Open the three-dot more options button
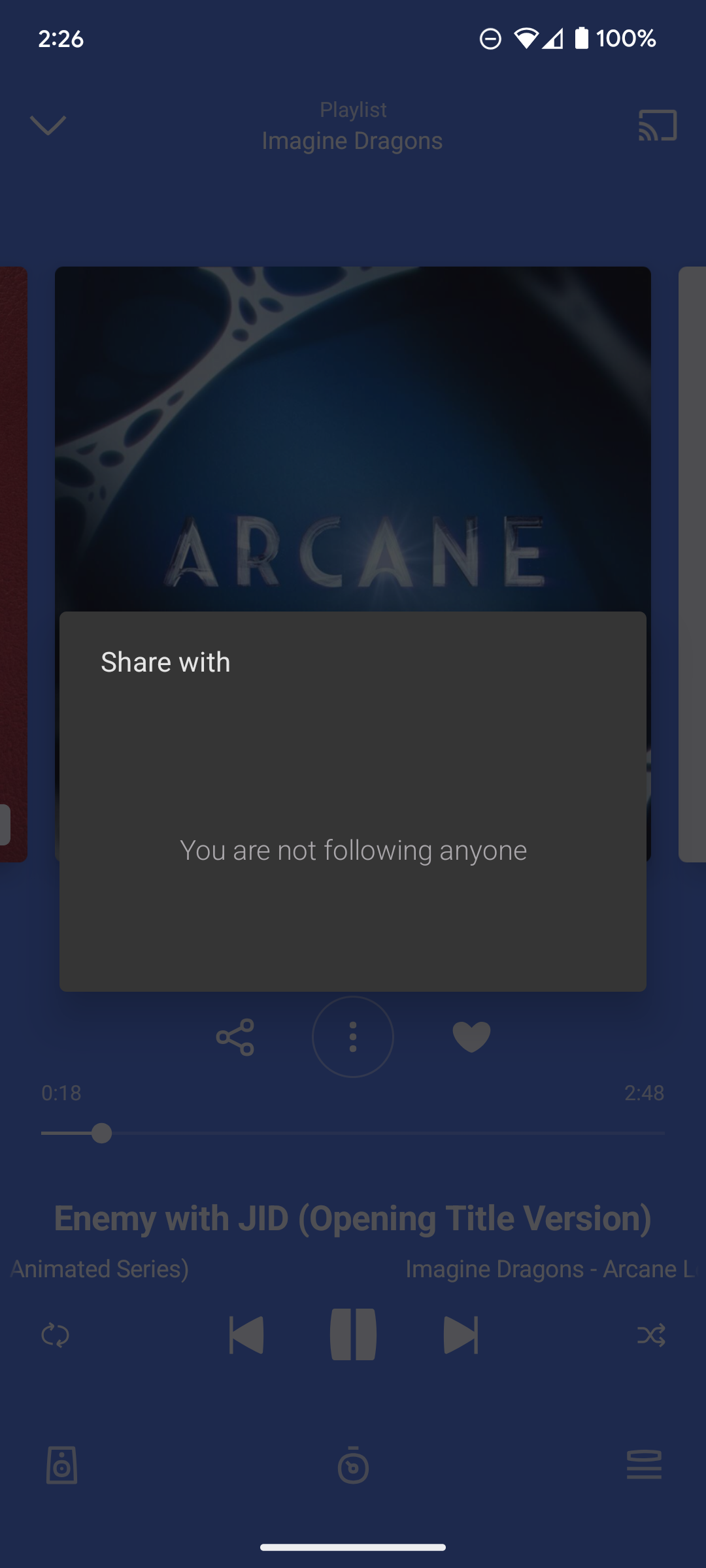The height and width of the screenshot is (1568, 706). [x=353, y=1037]
